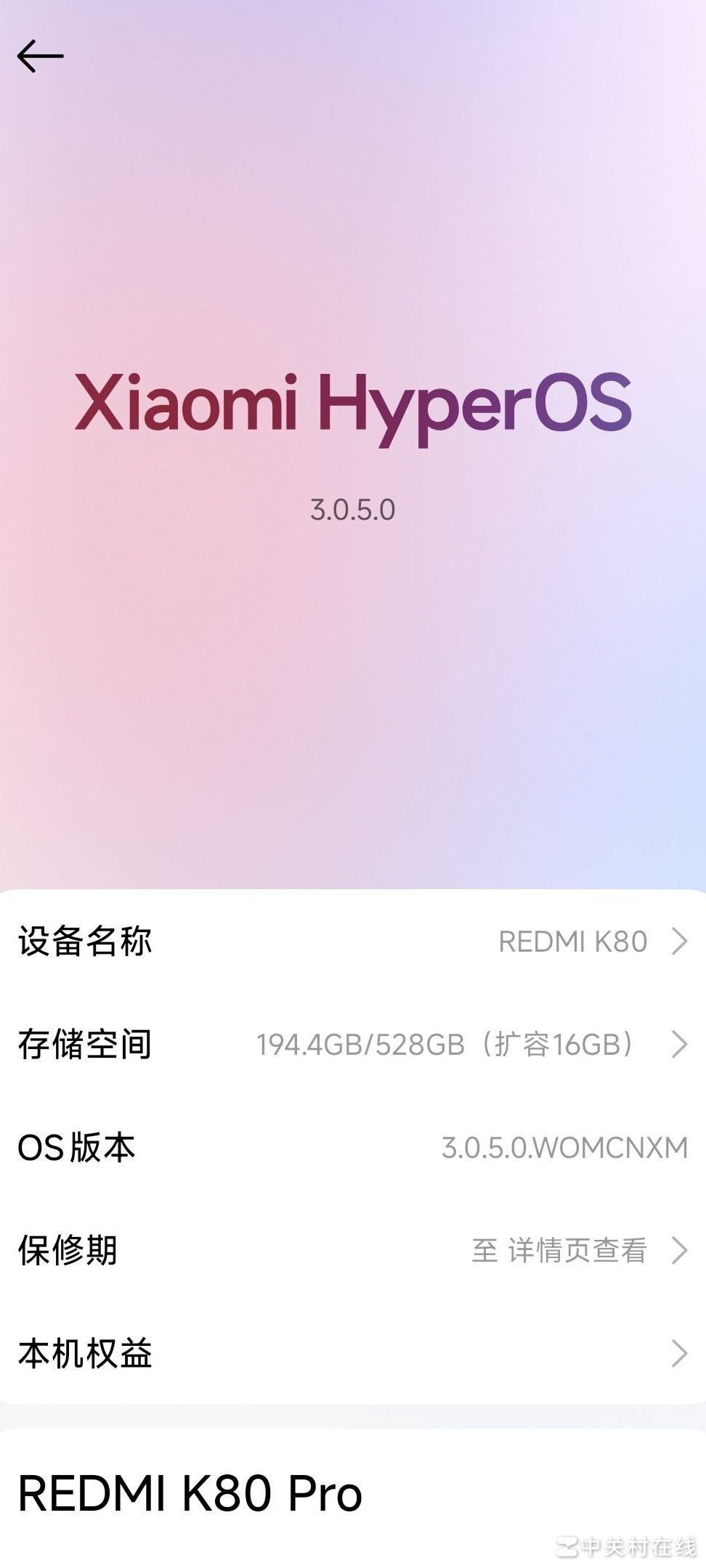View 保修期 warranty details
Image resolution: width=706 pixels, height=1568 pixels.
(x=353, y=1250)
